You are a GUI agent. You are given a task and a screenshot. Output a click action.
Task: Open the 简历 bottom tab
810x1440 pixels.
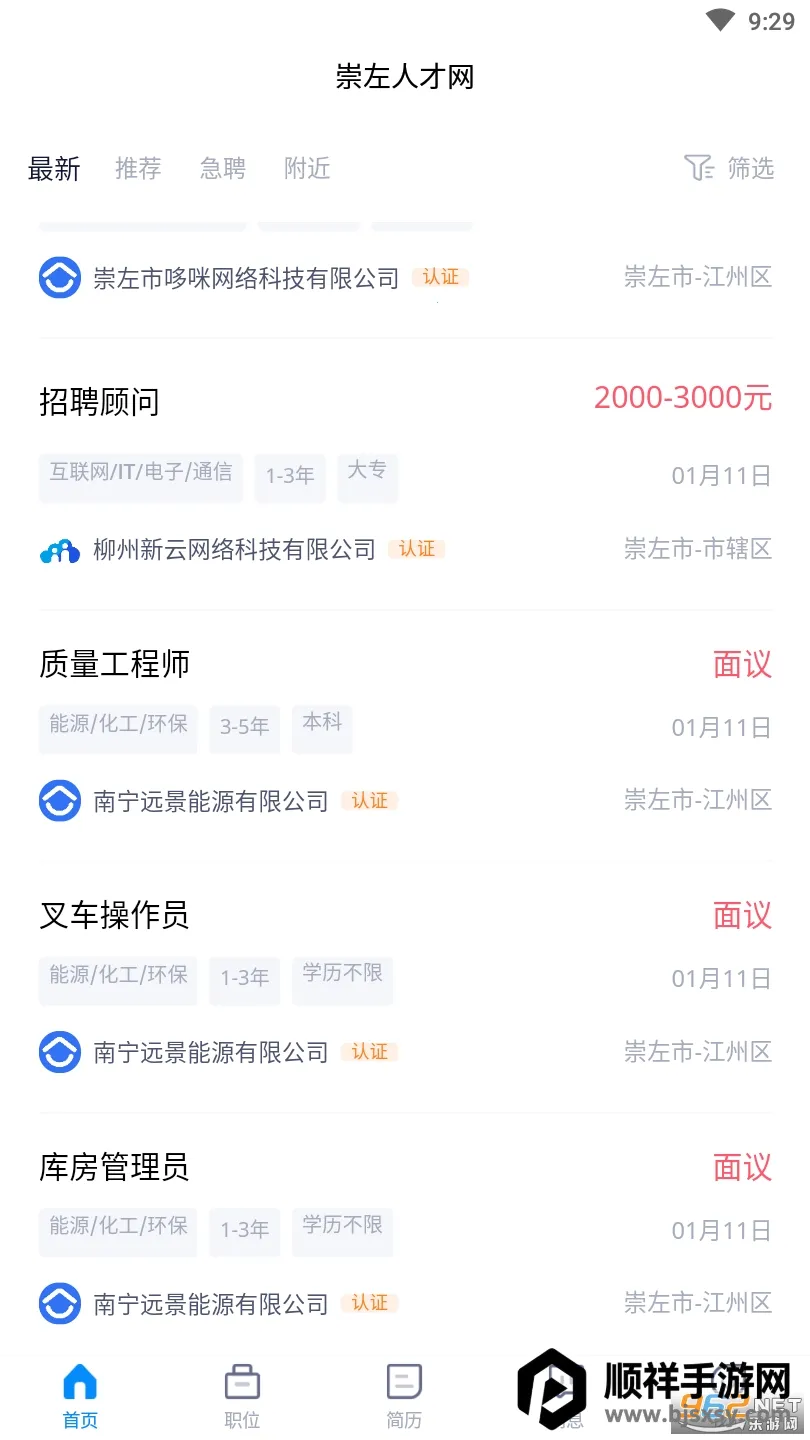(x=404, y=1396)
